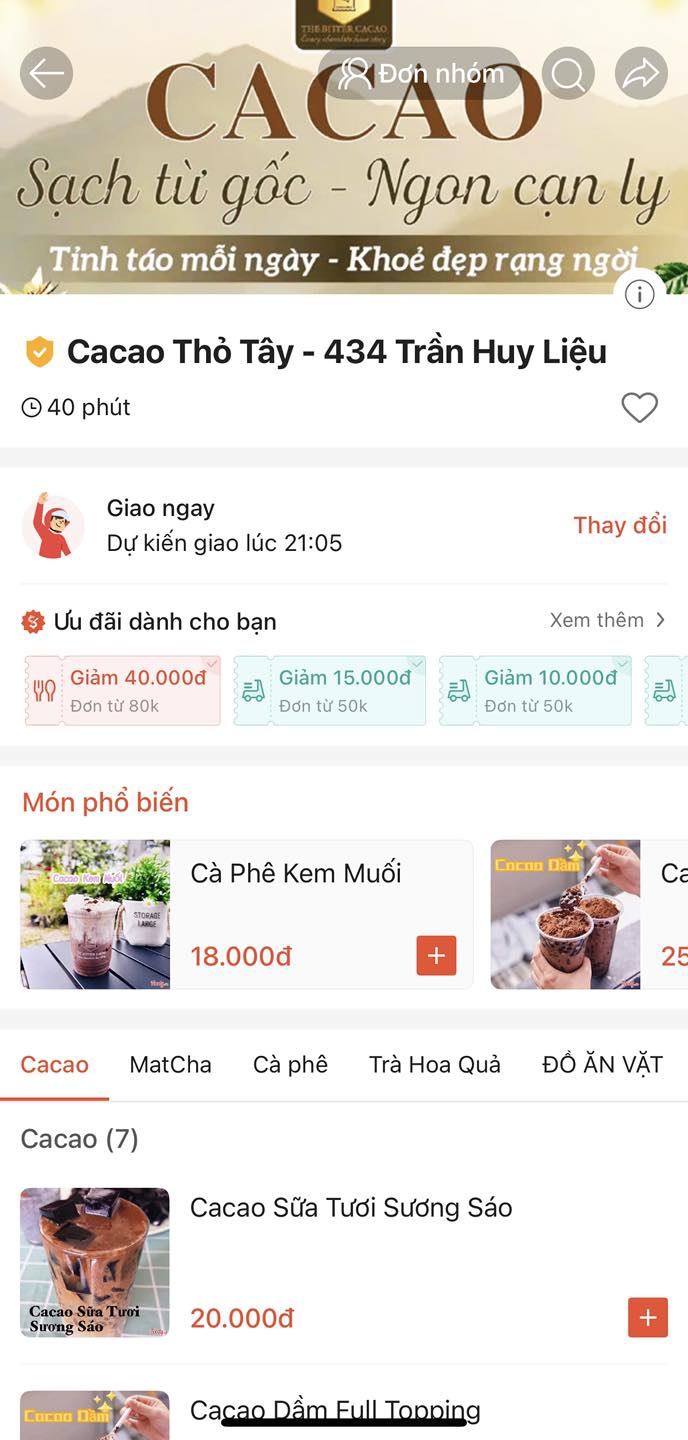Add Cà Phê Kem Muối to cart
The height and width of the screenshot is (1440, 688).
436,956
